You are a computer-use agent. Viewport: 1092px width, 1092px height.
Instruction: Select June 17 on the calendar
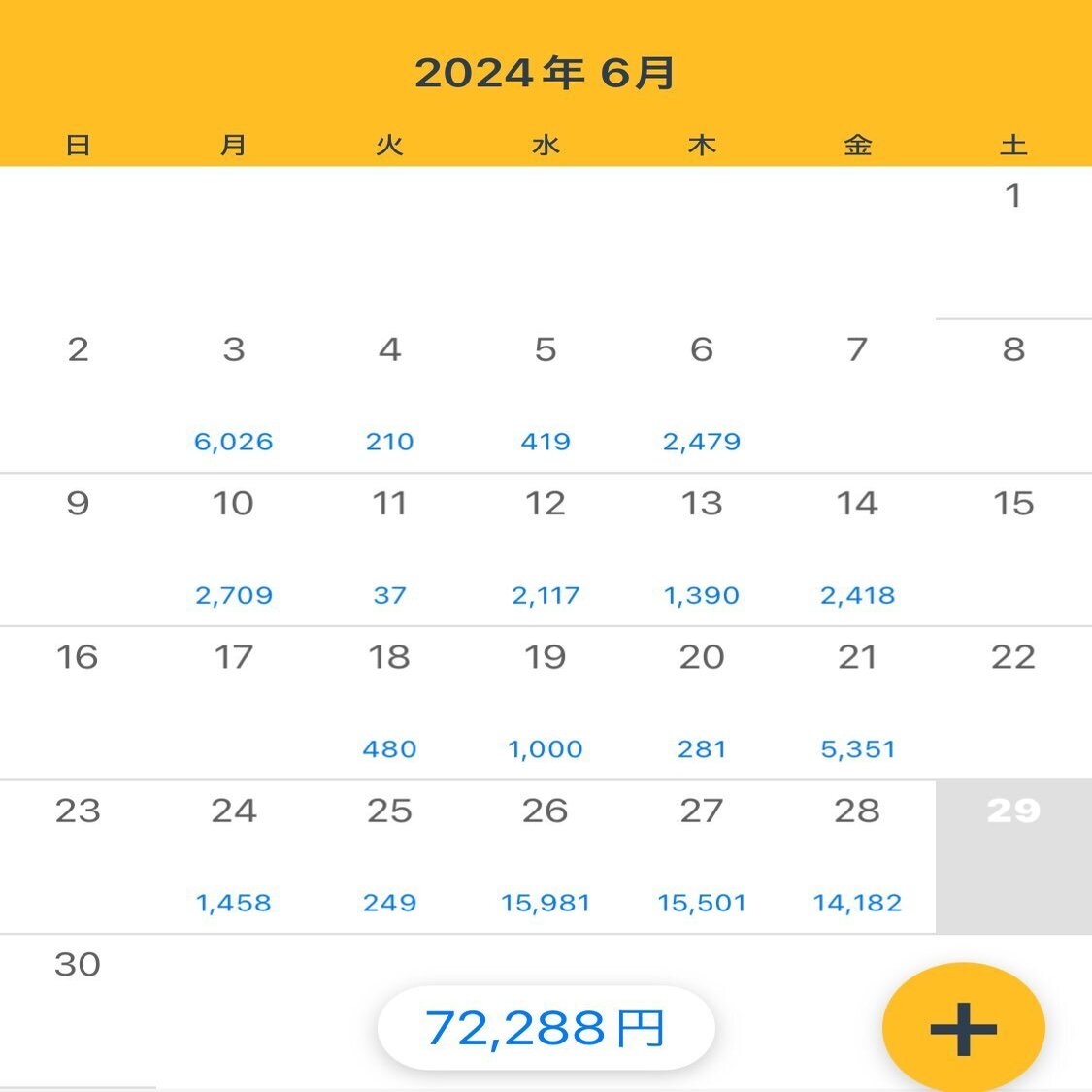[234, 703]
